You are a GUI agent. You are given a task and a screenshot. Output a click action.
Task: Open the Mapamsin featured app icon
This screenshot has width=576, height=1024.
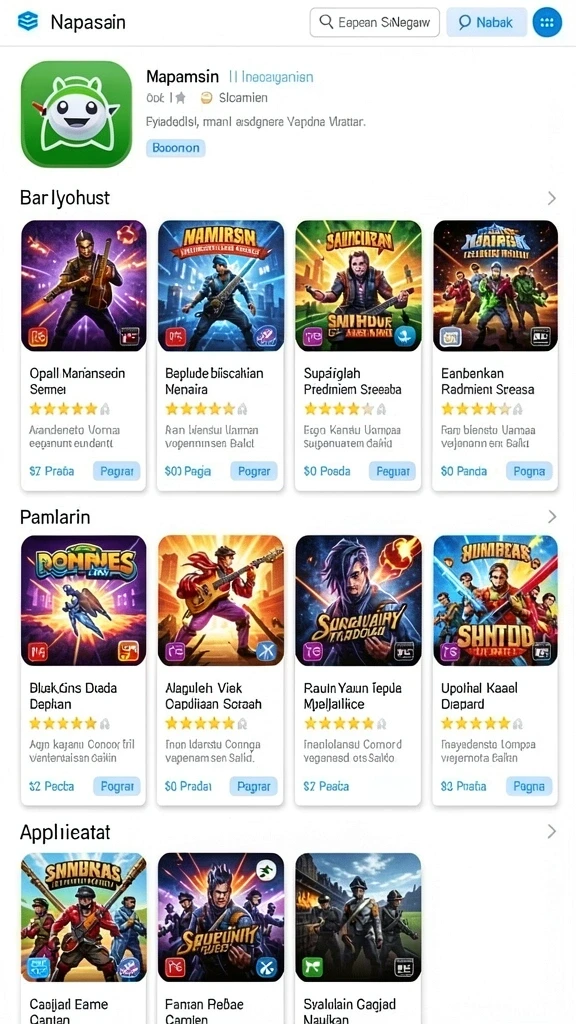pyautogui.click(x=76, y=114)
